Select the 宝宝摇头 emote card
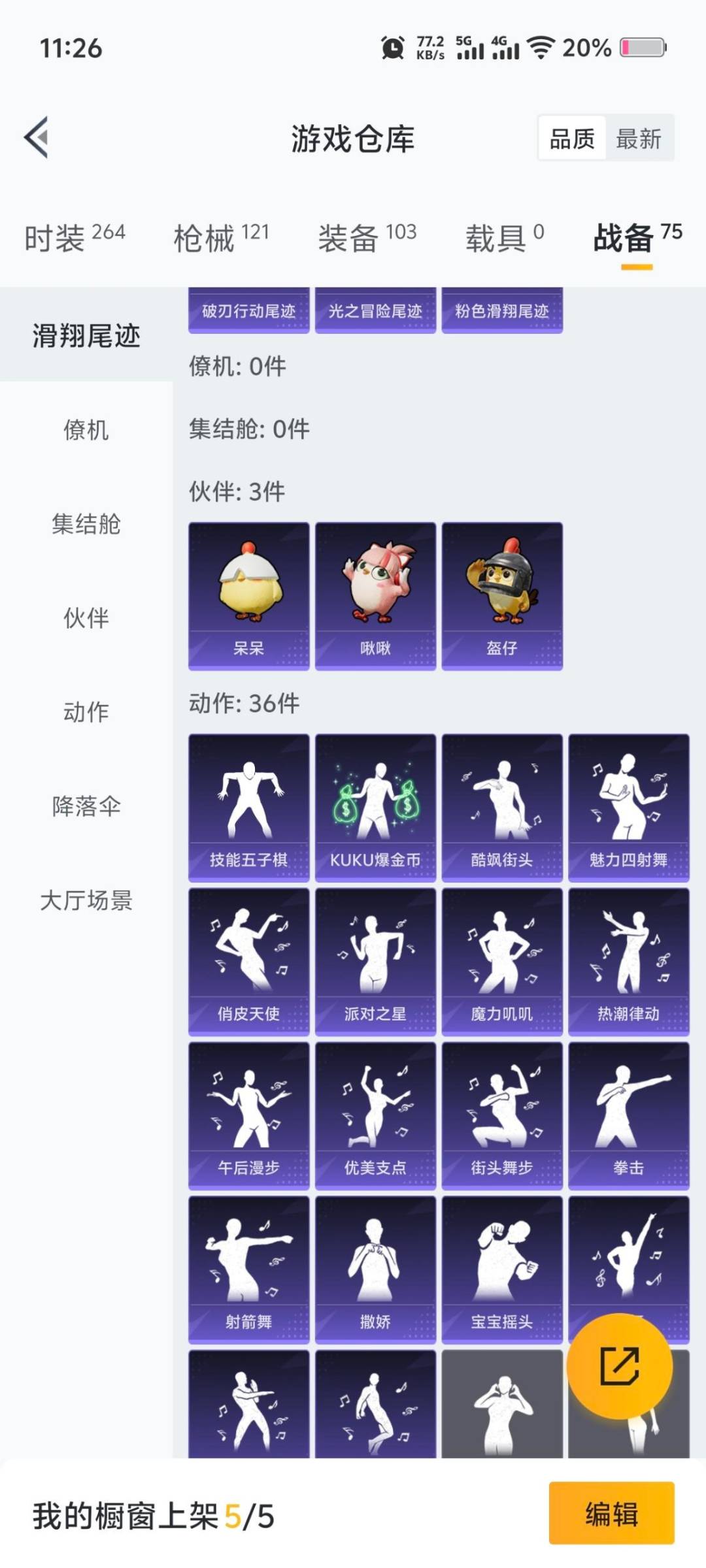This screenshot has height=1568, width=706. pos(501,1267)
